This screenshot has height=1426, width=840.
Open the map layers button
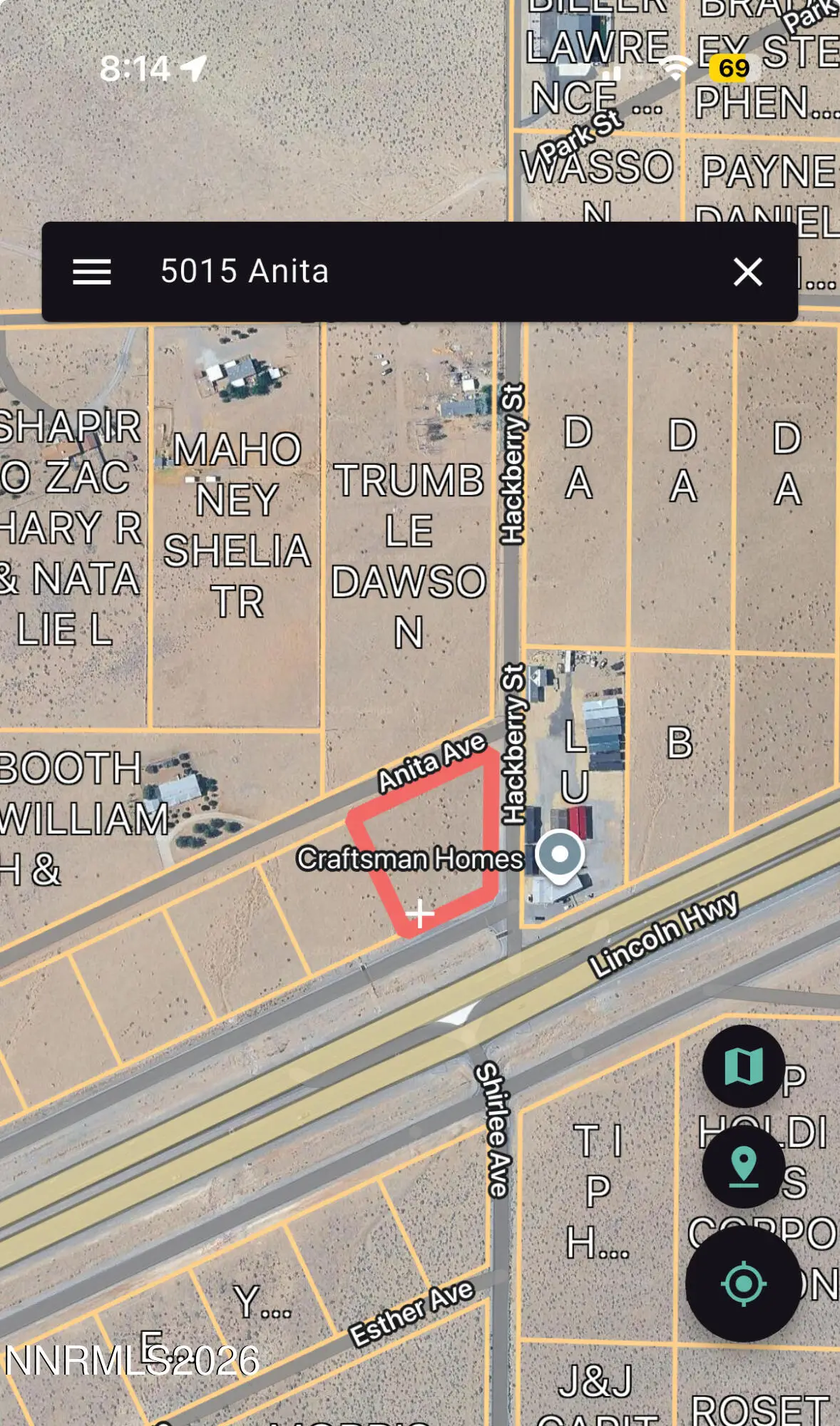click(743, 1067)
